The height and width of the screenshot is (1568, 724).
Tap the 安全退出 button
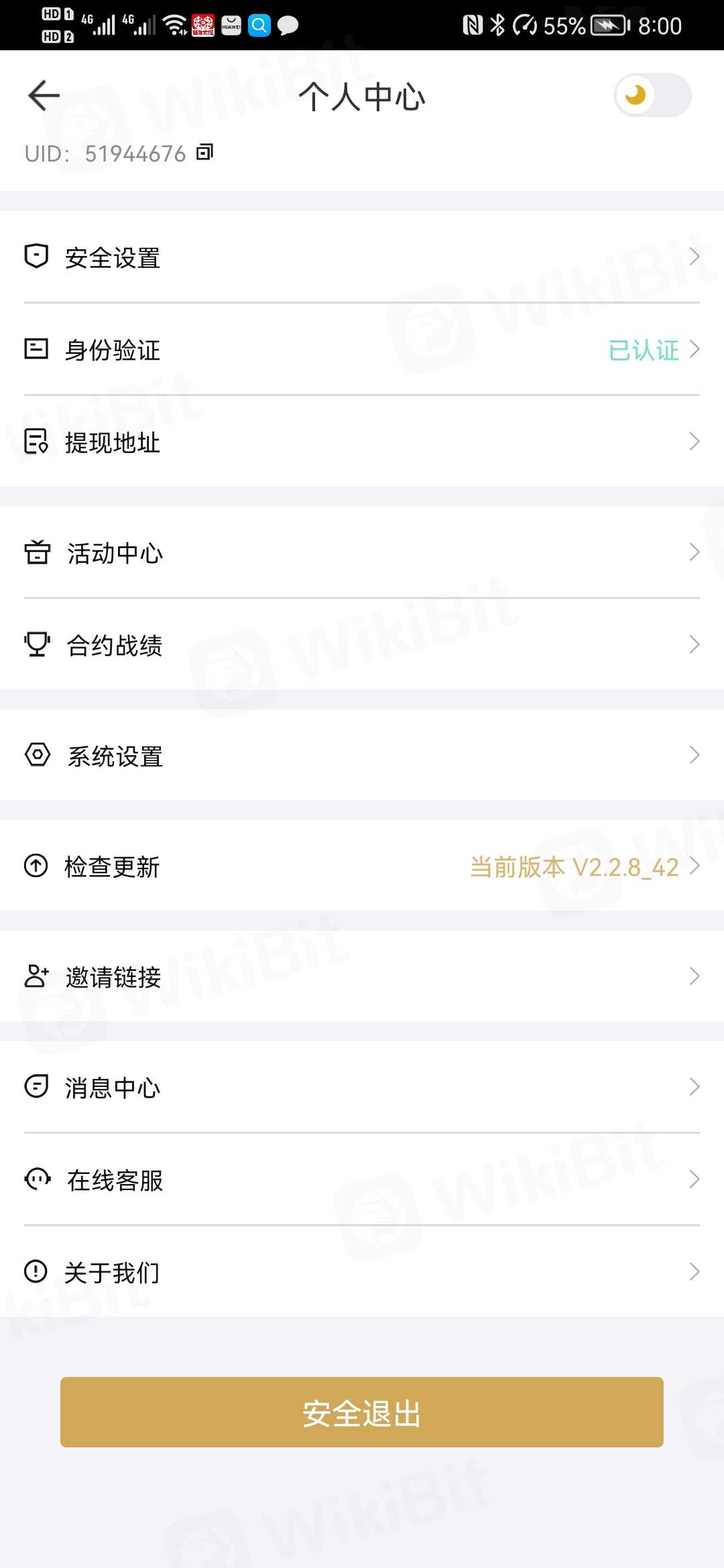[362, 1413]
